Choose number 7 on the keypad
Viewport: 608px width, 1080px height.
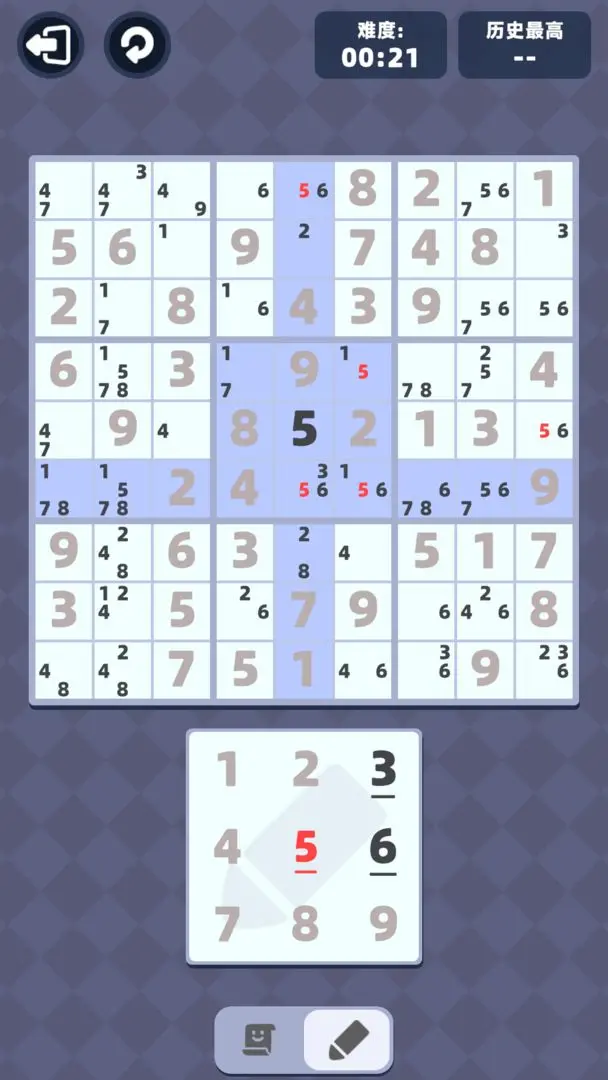pyautogui.click(x=227, y=925)
